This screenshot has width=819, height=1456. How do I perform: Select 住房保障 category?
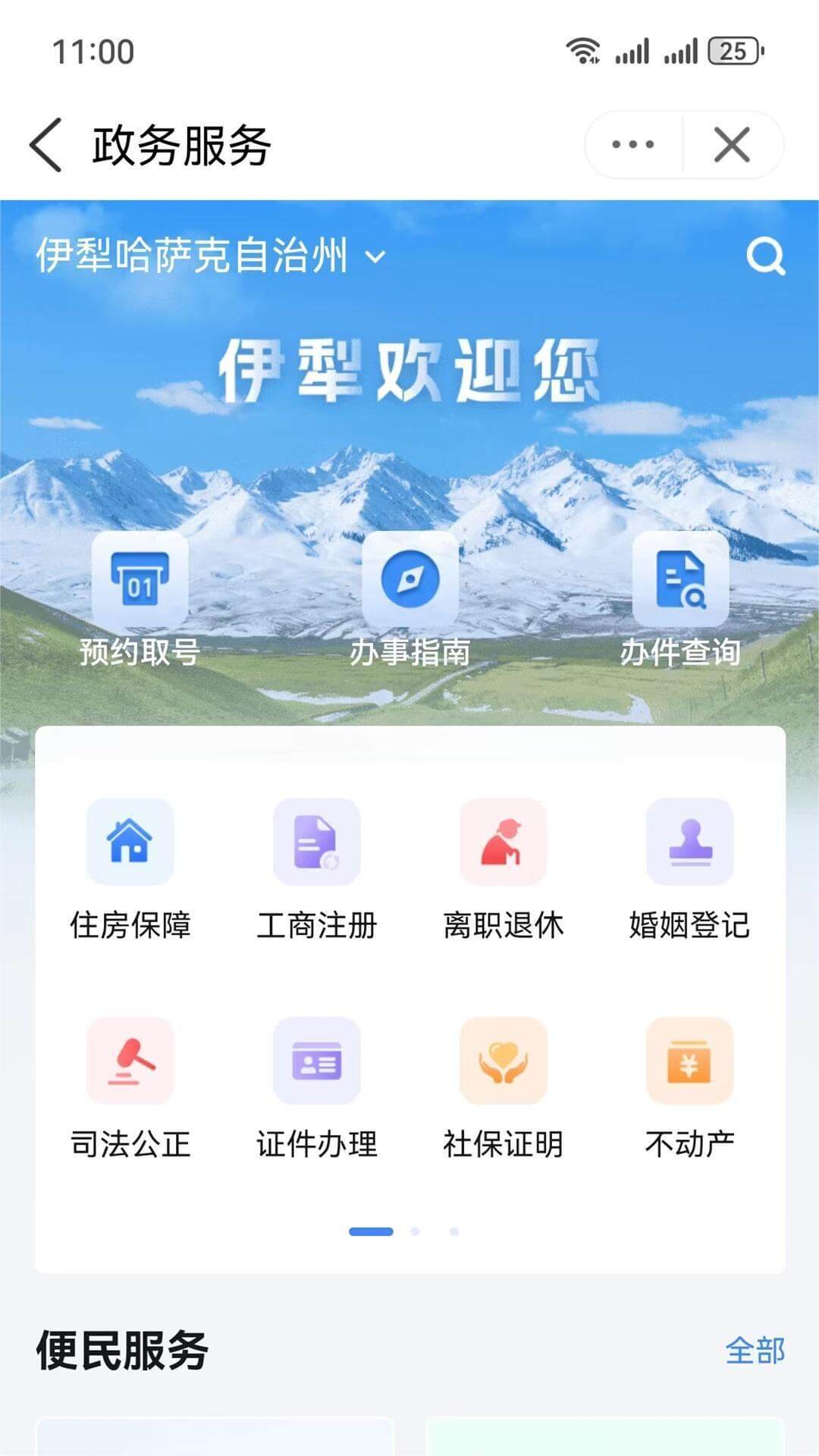pos(130,869)
